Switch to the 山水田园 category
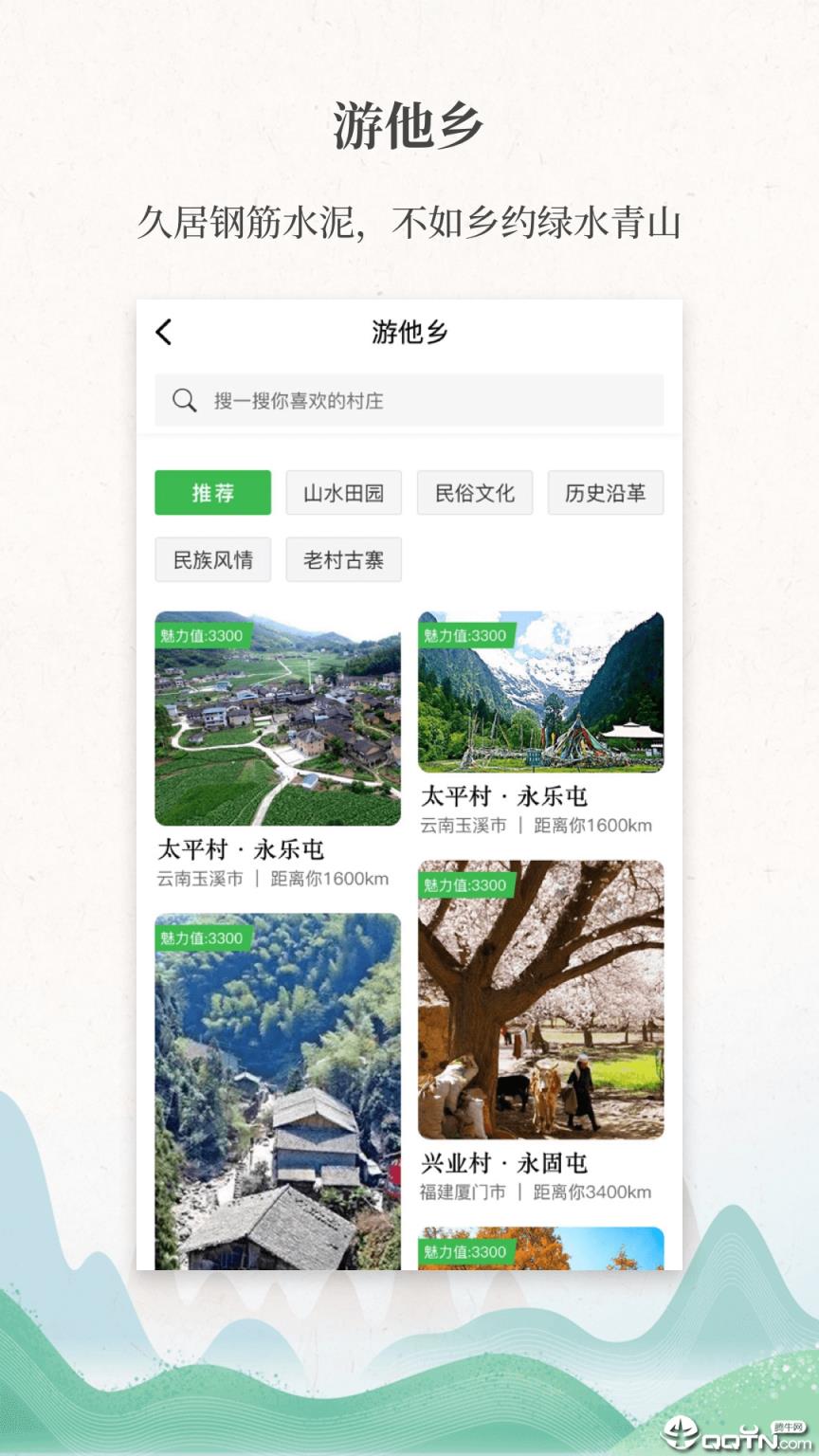The width and height of the screenshot is (819, 1456). click(x=343, y=492)
